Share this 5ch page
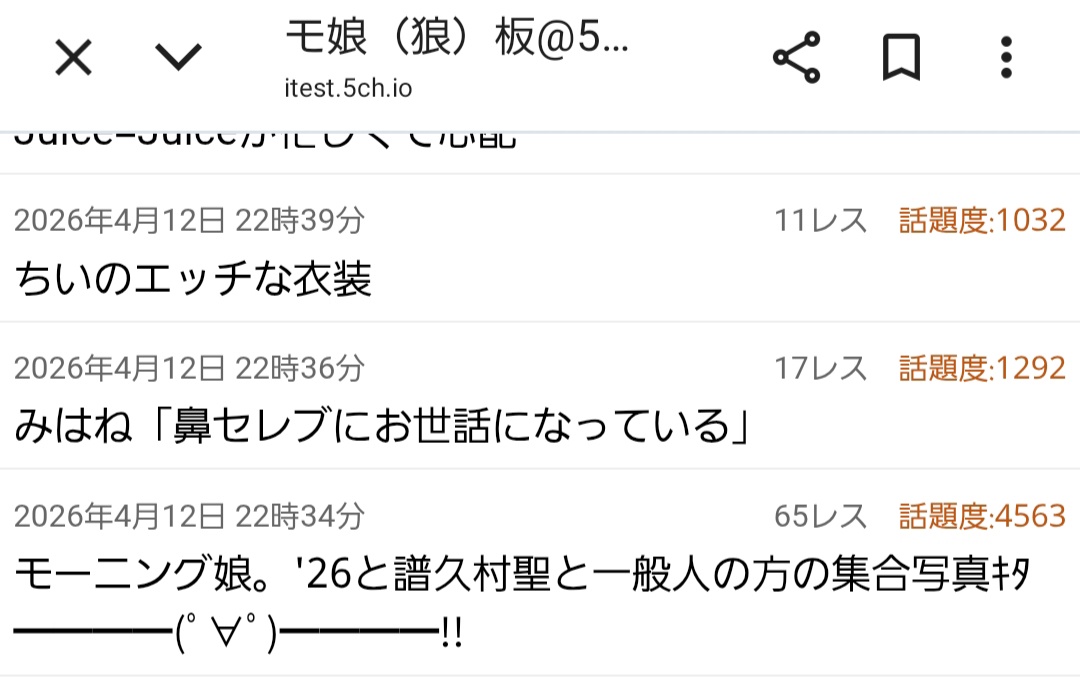Image resolution: width=1080 pixels, height=691 pixels. coord(796,58)
